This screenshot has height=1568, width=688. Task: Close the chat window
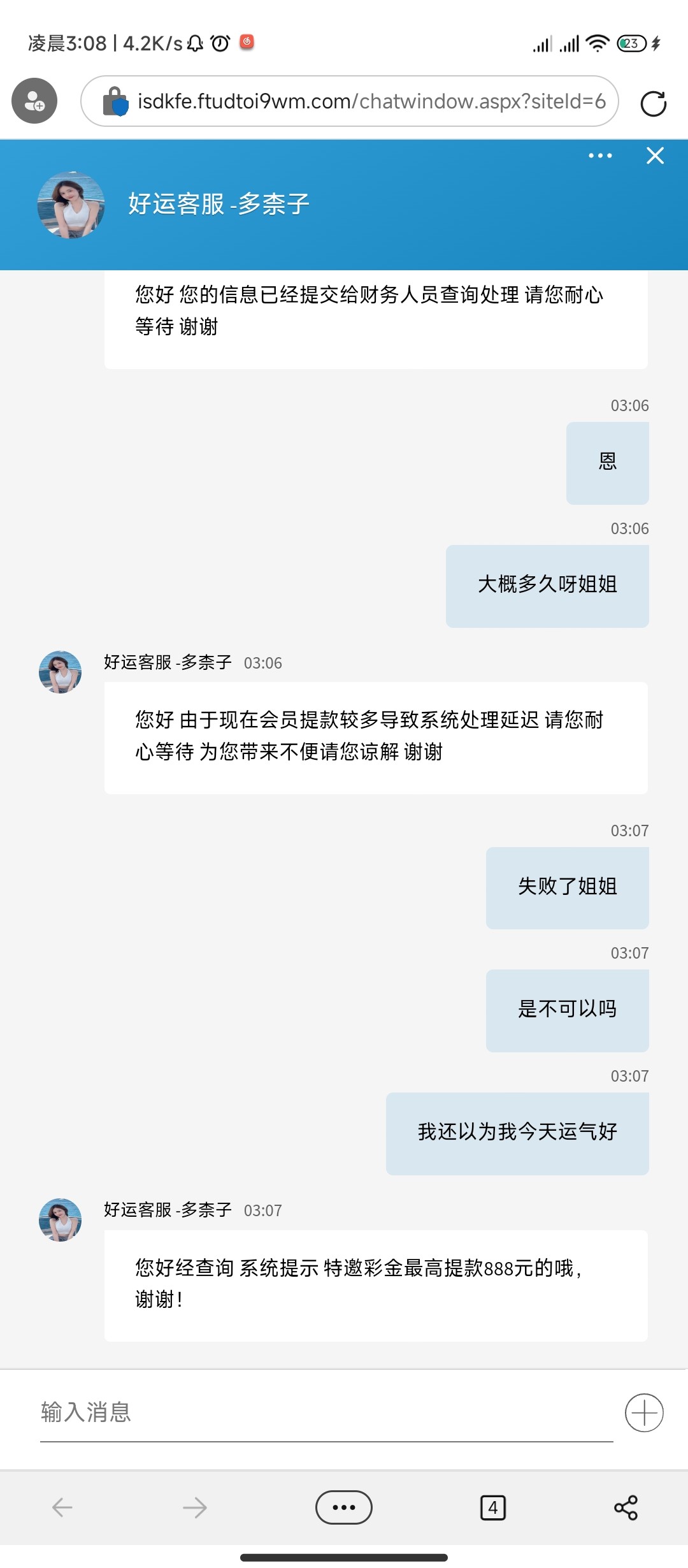click(655, 156)
